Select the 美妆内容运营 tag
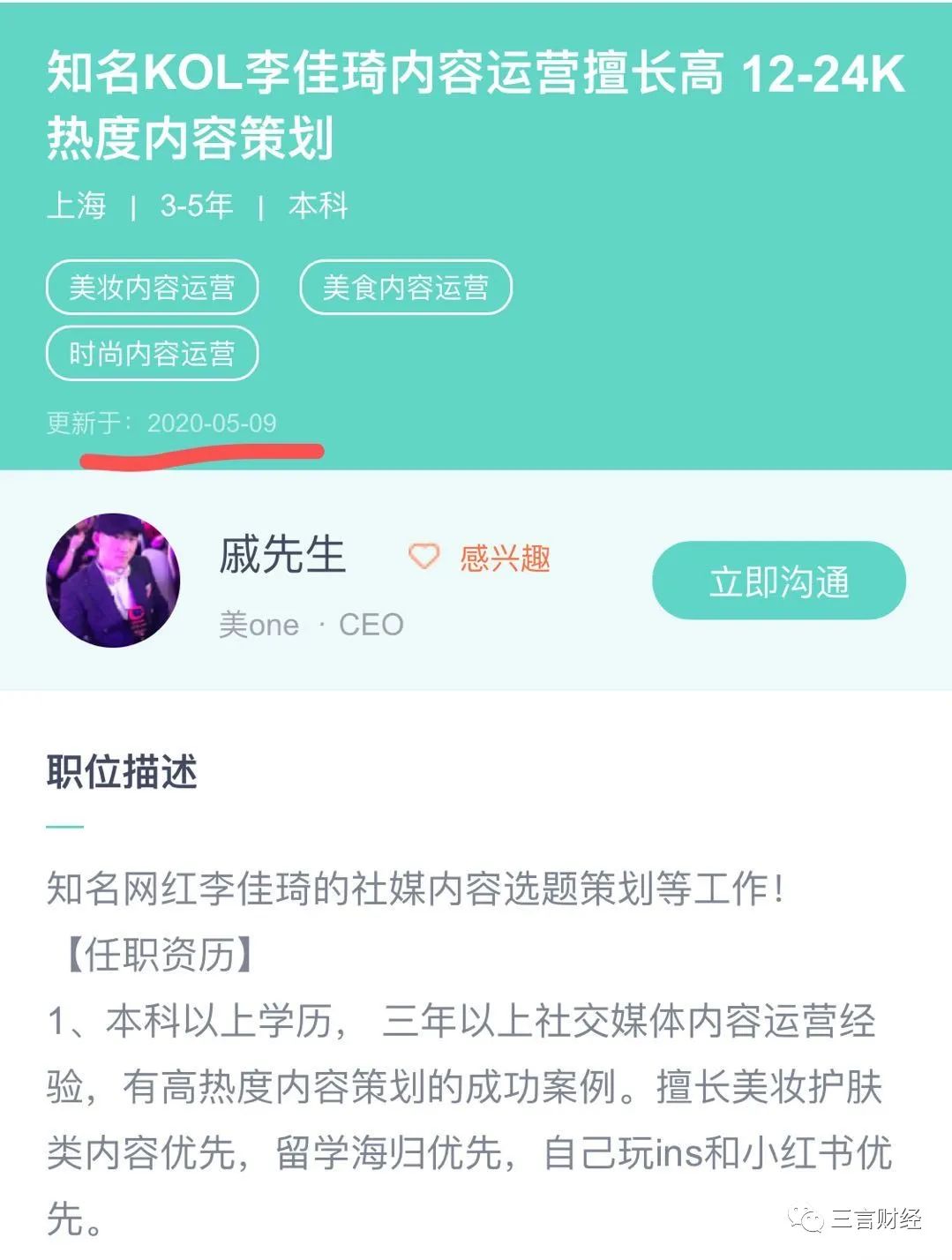 pyautogui.click(x=152, y=287)
